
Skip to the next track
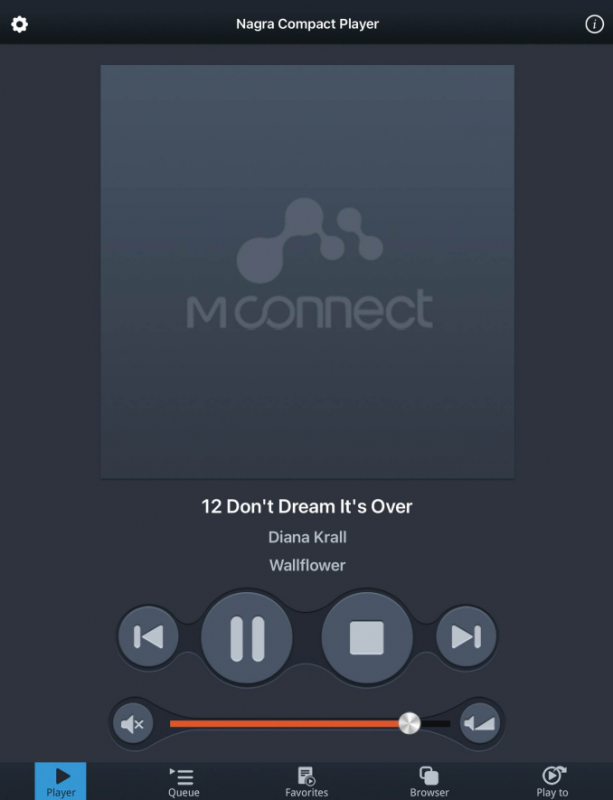tap(466, 637)
